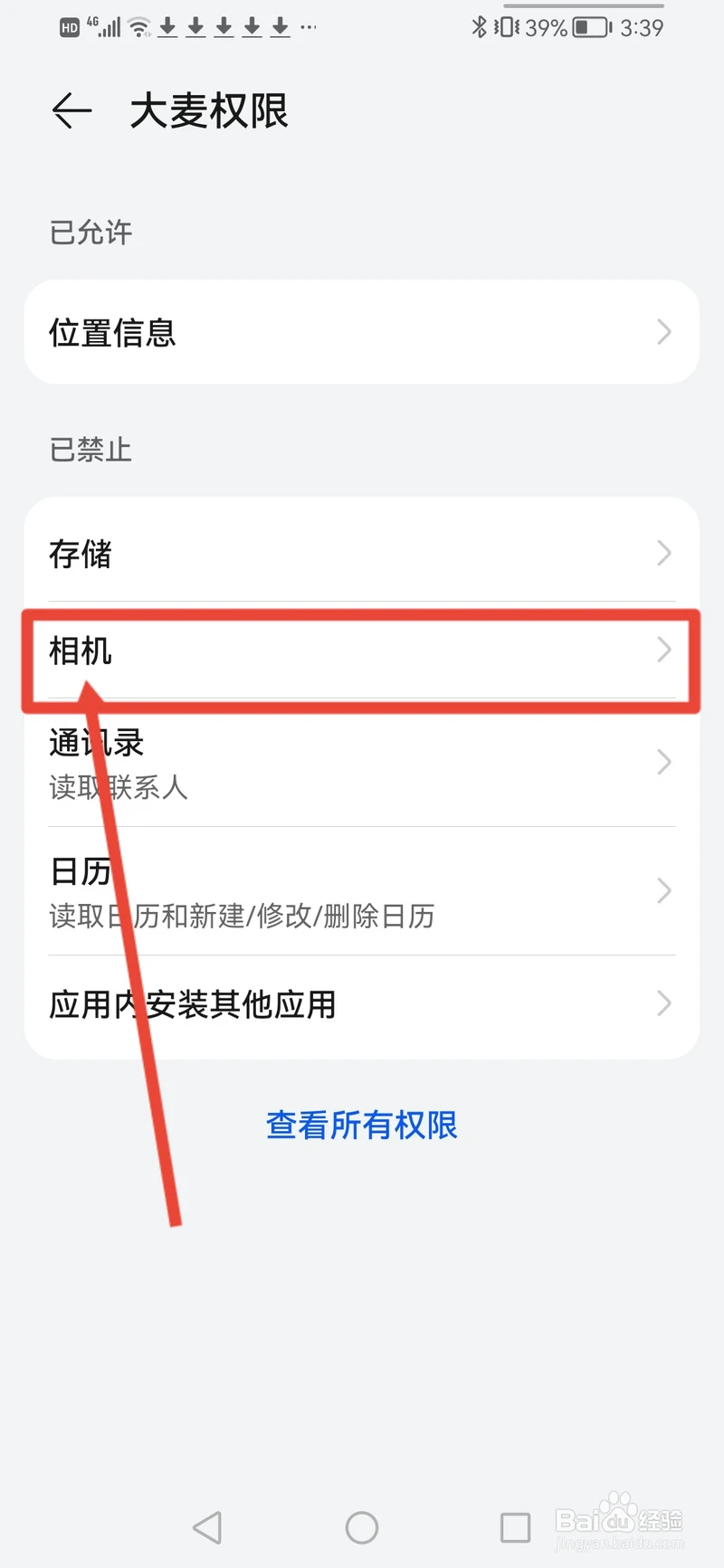This screenshot has height=1568, width=724.
Task: Open the 存储 permission row
Action: tap(362, 553)
